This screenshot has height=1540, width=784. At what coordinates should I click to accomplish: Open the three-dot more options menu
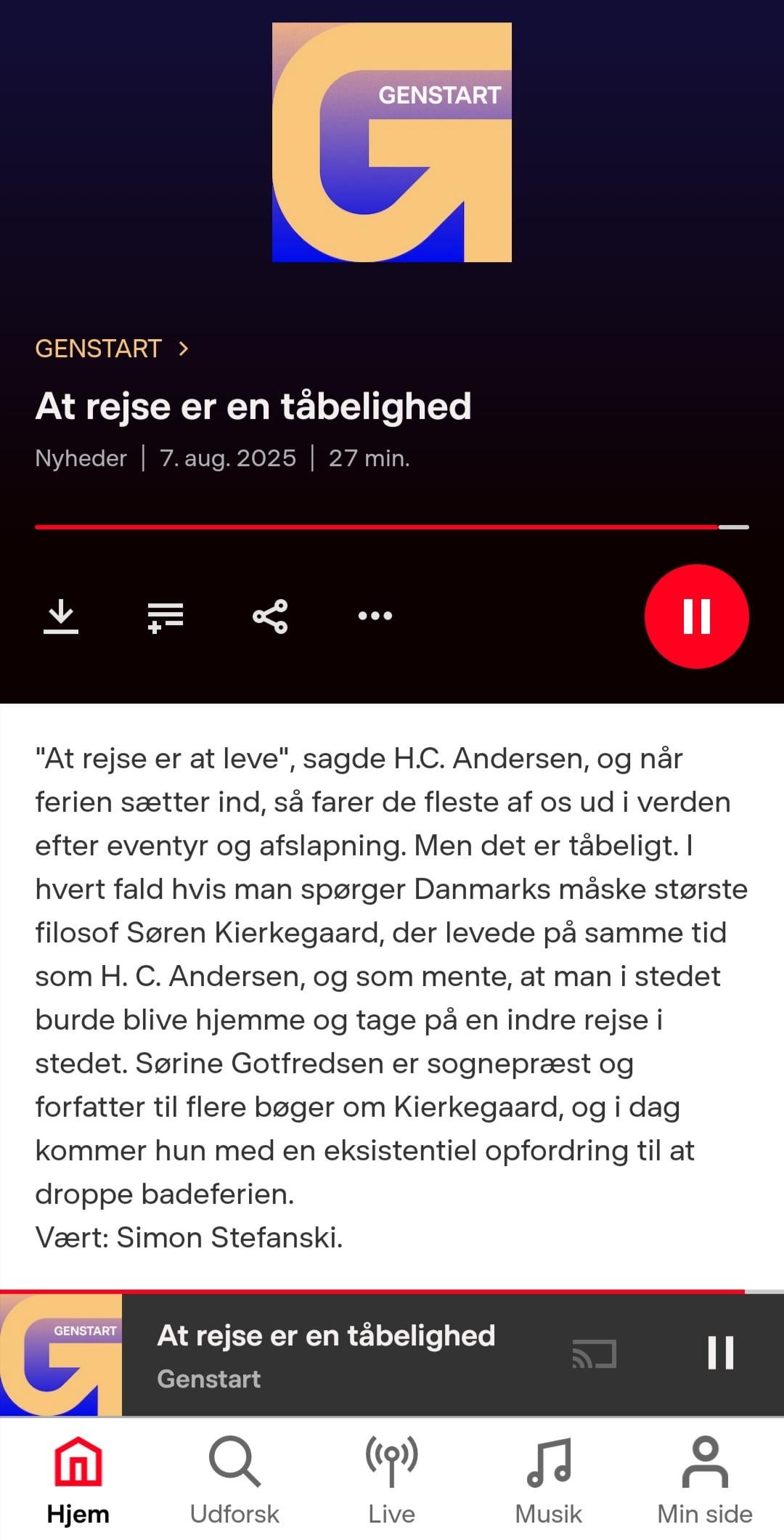[x=375, y=616]
